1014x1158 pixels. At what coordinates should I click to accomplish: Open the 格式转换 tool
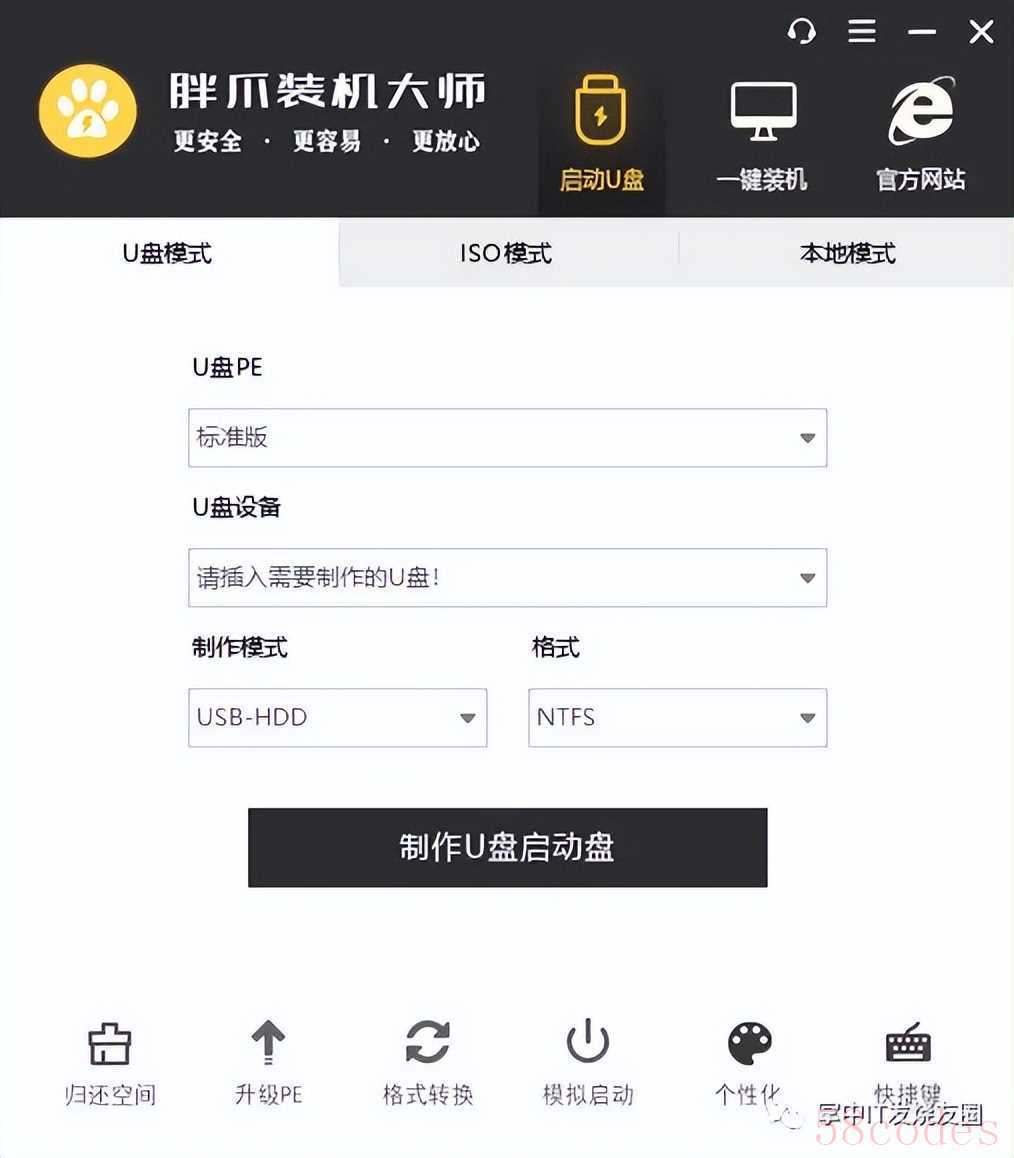[428, 1064]
